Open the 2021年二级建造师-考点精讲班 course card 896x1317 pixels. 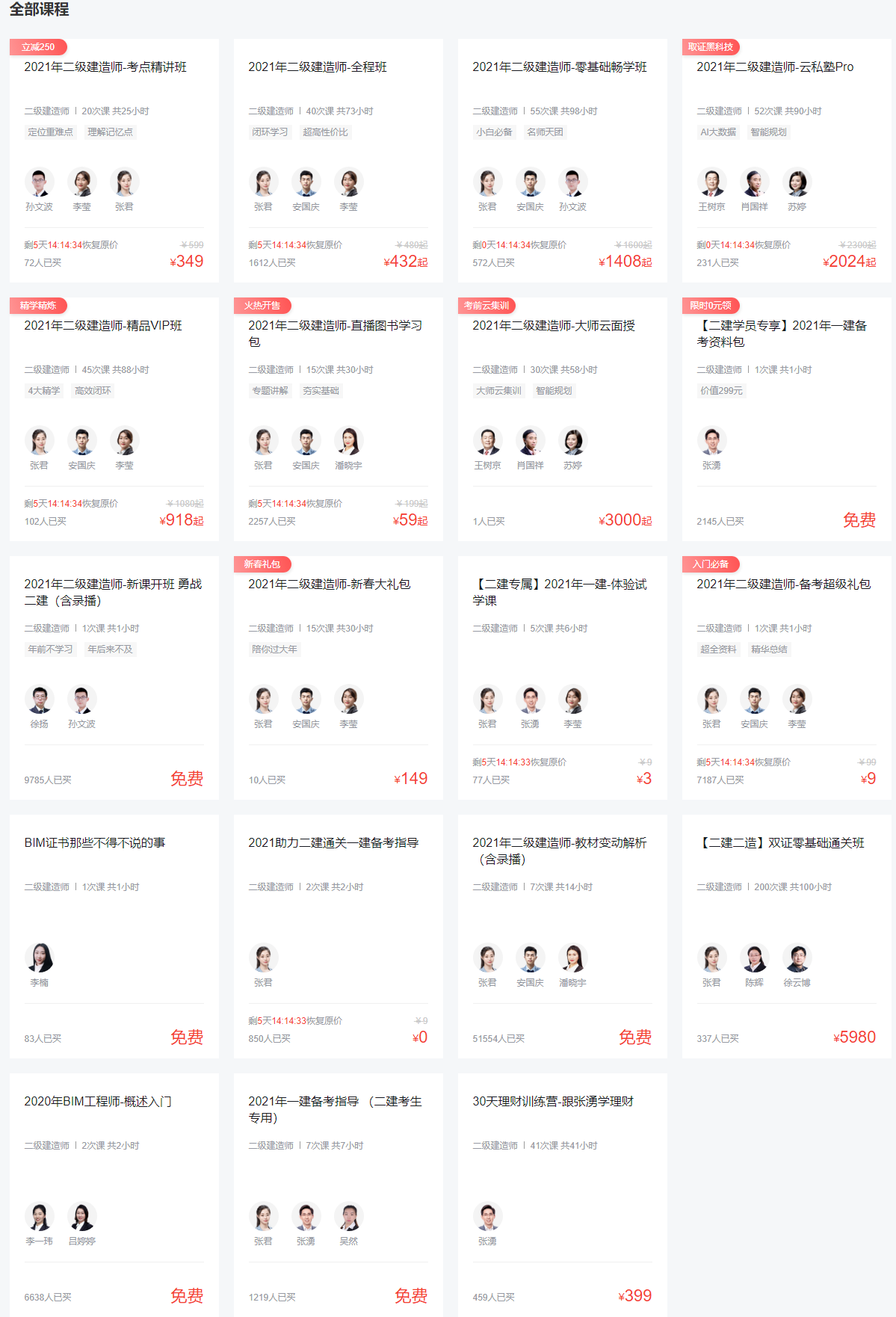(105, 67)
